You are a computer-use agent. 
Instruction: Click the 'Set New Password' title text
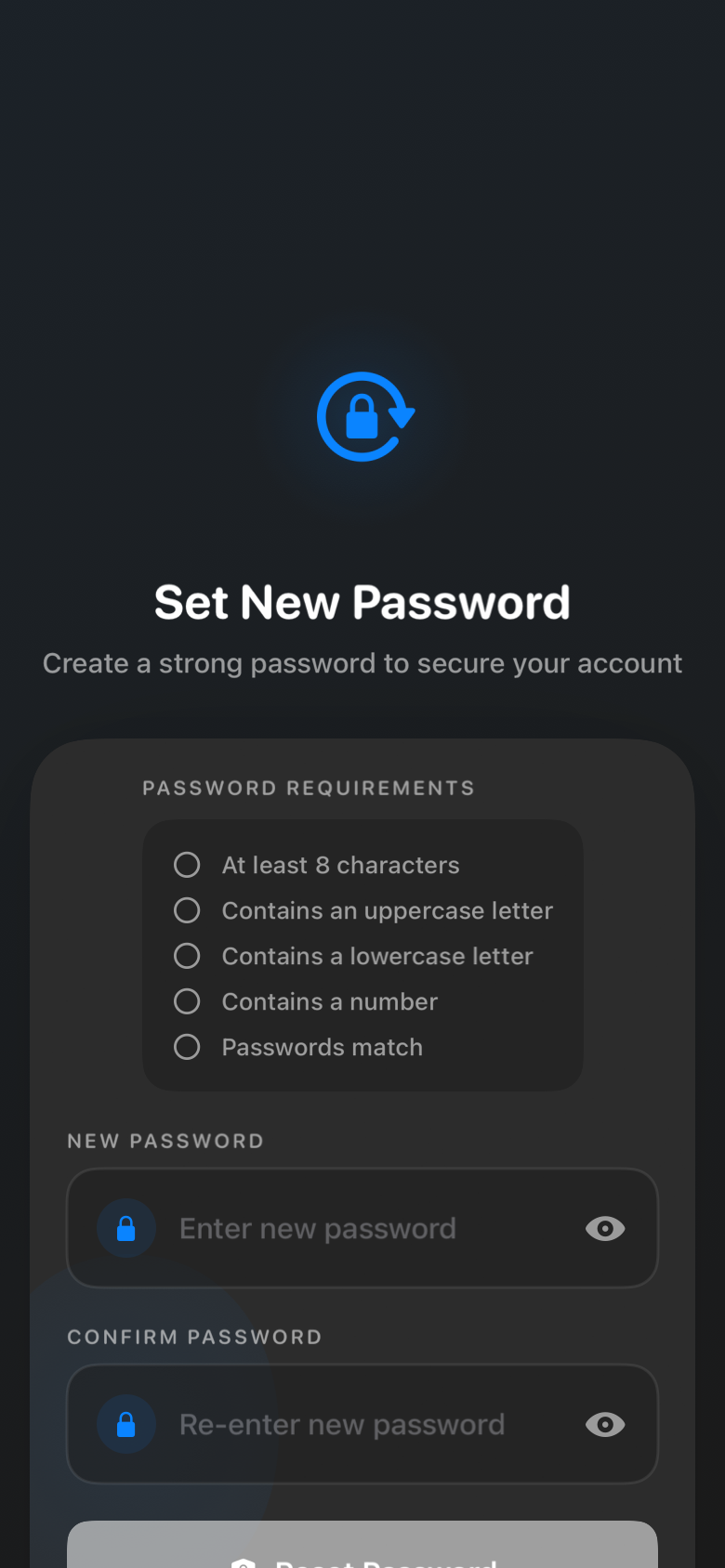point(362,602)
